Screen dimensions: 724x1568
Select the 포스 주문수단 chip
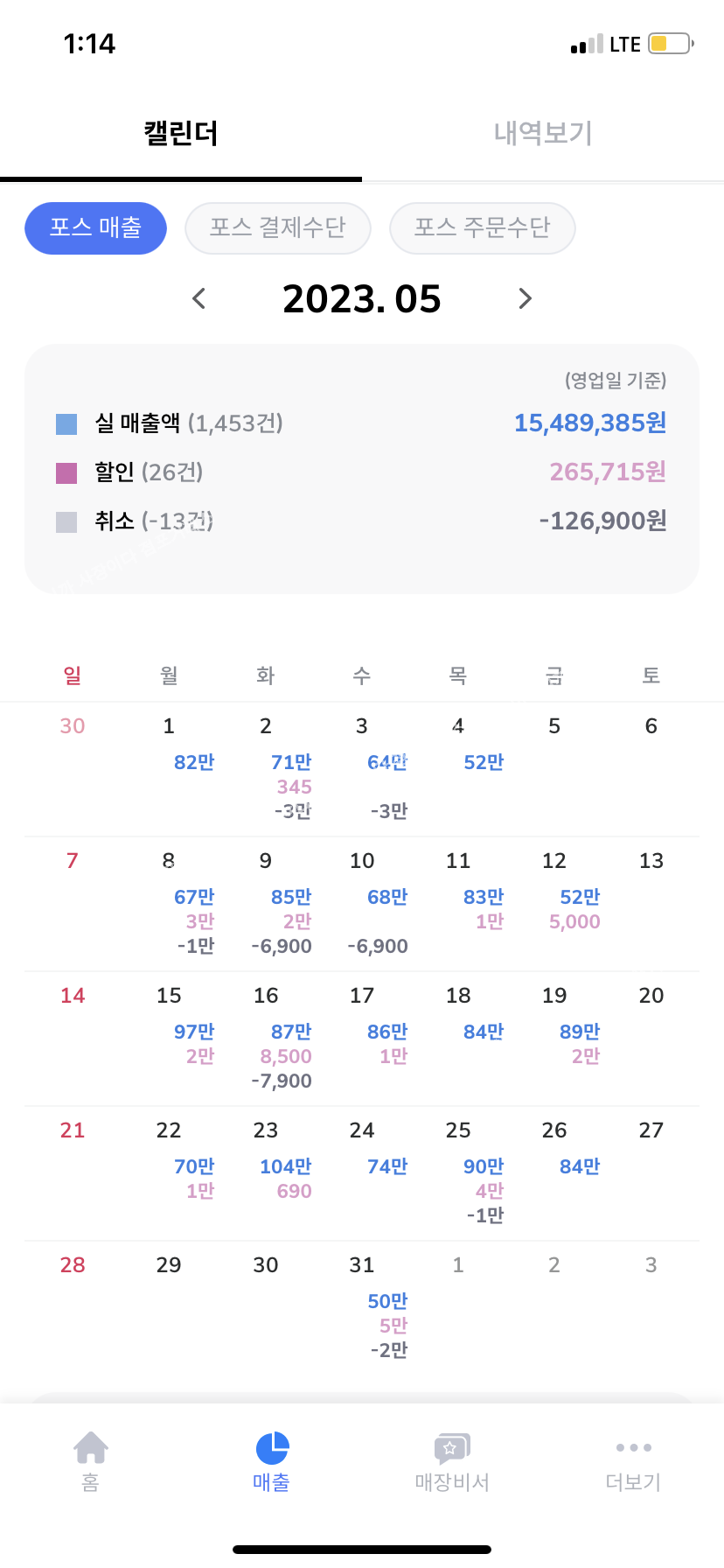pos(482,228)
